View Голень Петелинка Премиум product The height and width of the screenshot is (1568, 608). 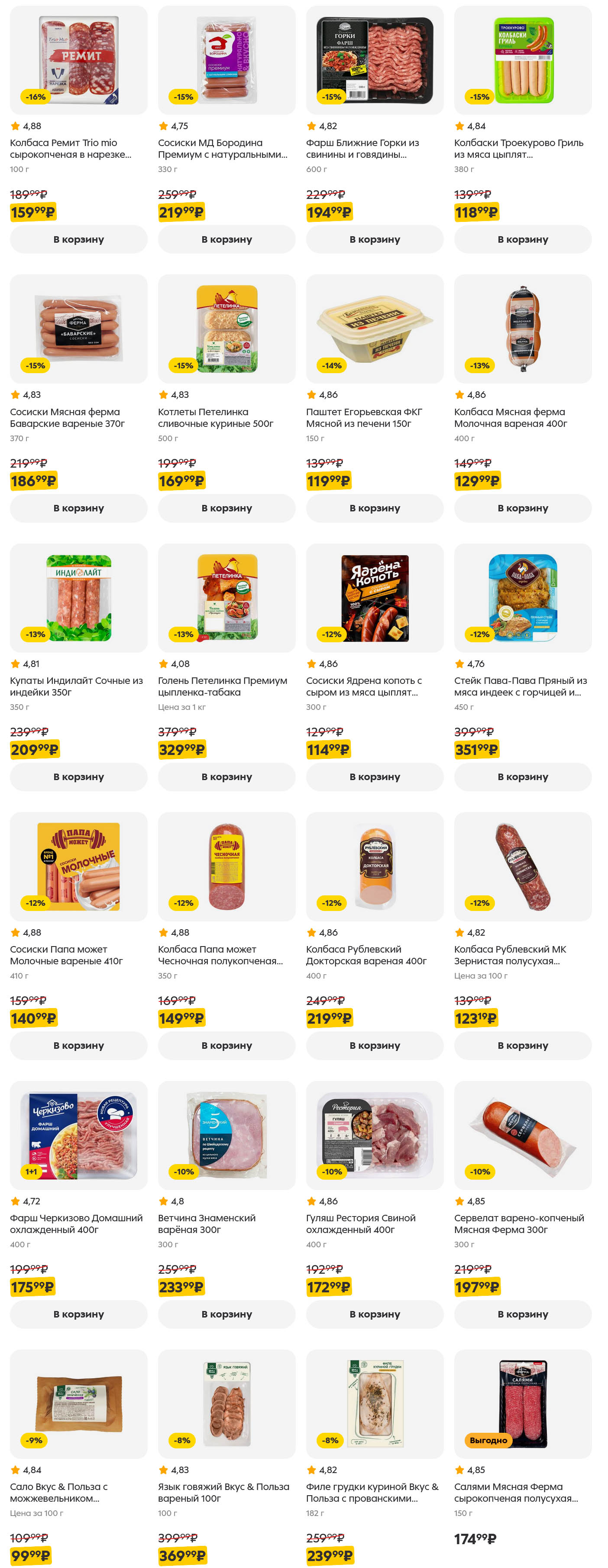226,598
